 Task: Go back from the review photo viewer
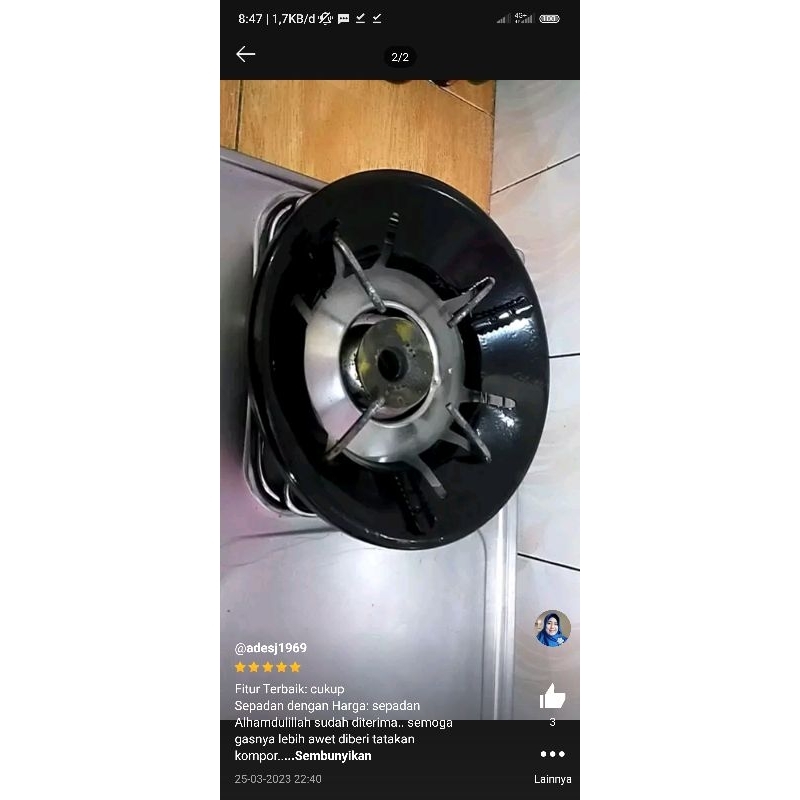pos(246,54)
